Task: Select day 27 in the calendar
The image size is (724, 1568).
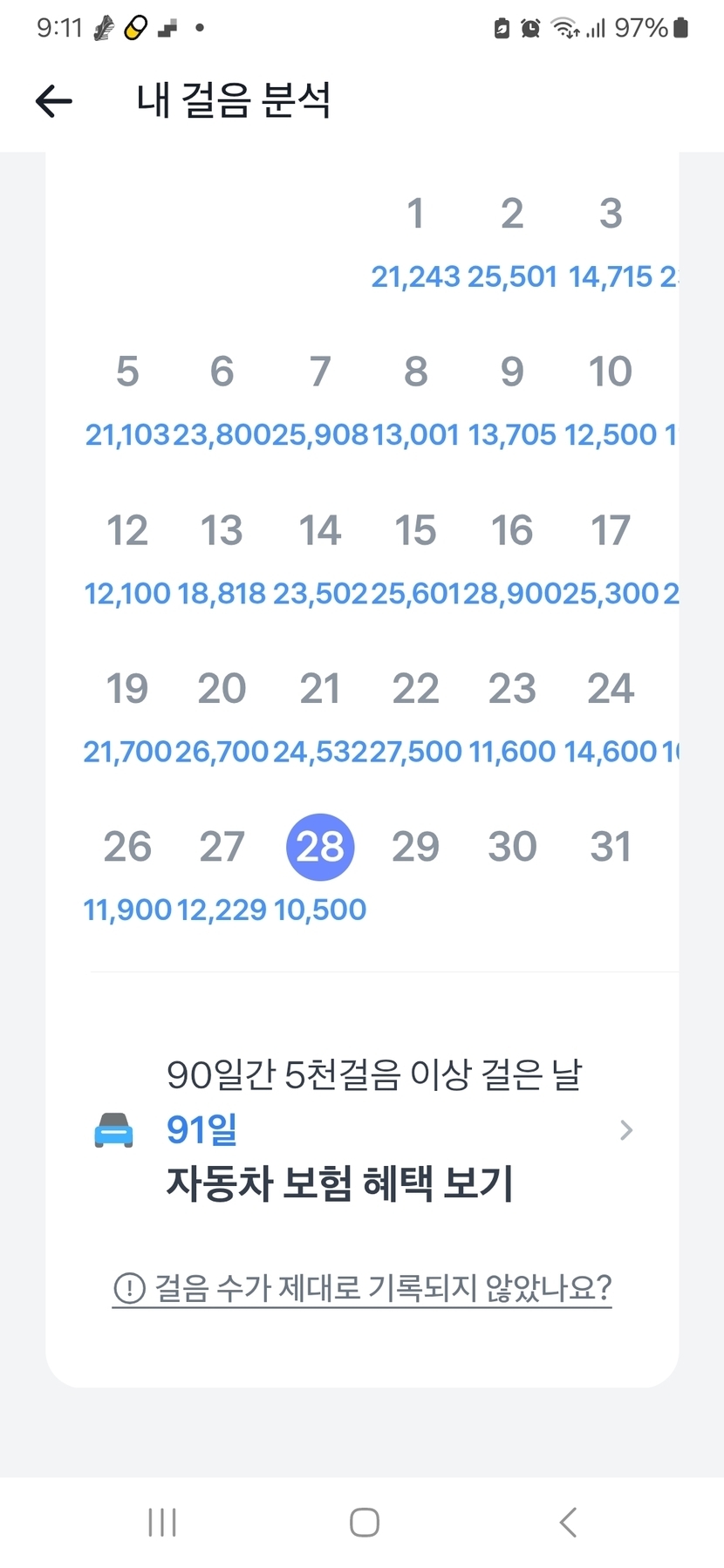Action: [222, 847]
